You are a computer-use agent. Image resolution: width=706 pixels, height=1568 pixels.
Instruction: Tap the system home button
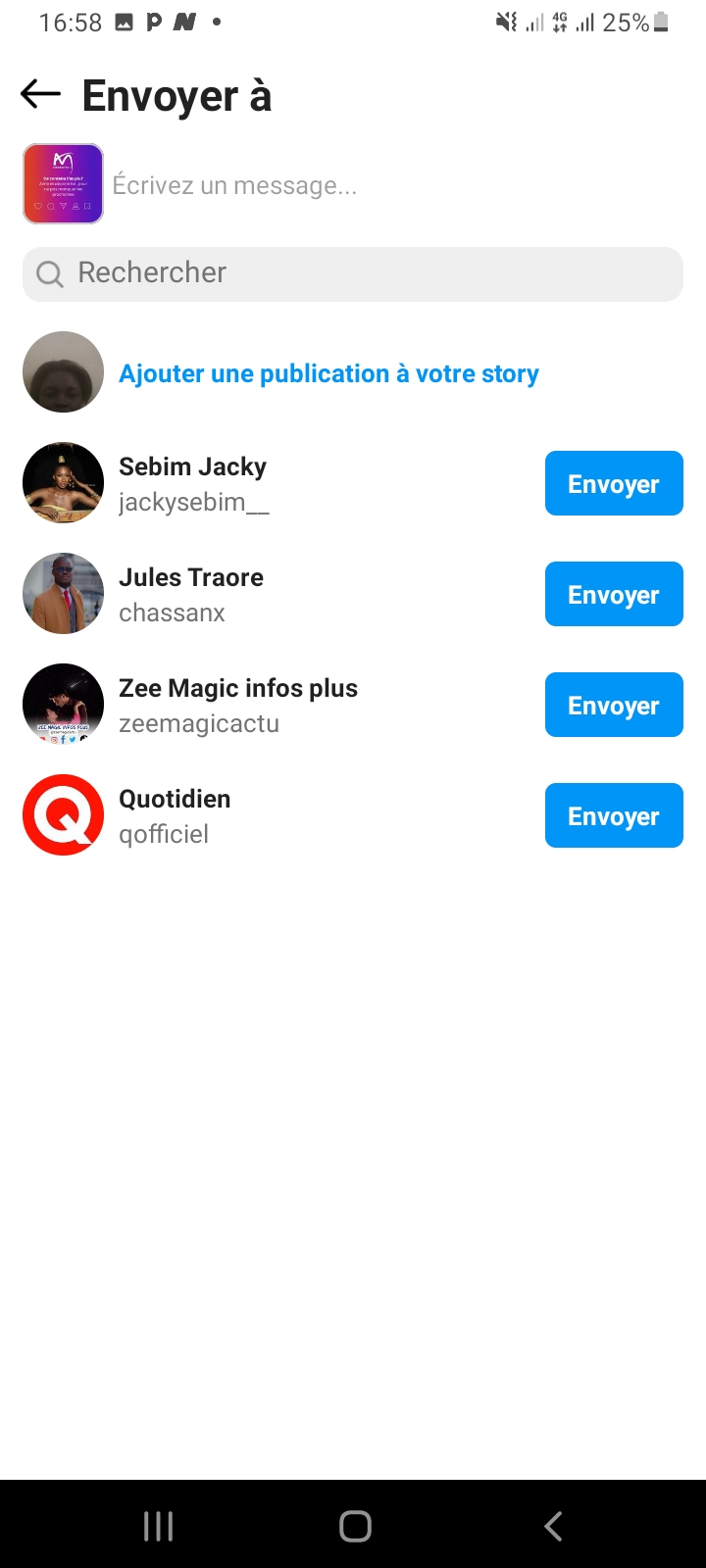[x=355, y=1526]
